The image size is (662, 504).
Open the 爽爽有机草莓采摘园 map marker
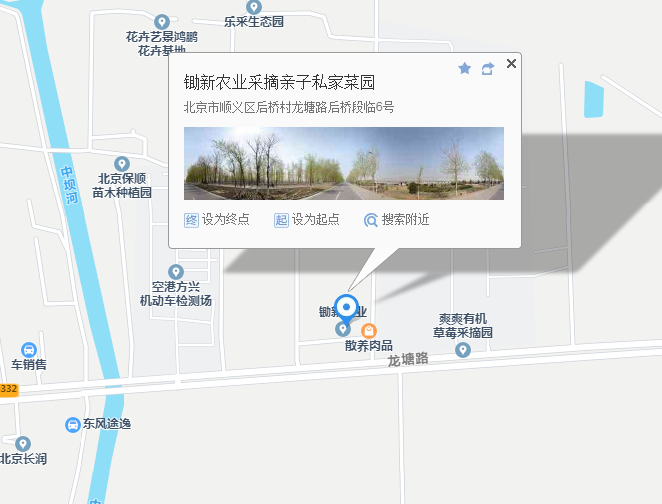(462, 350)
